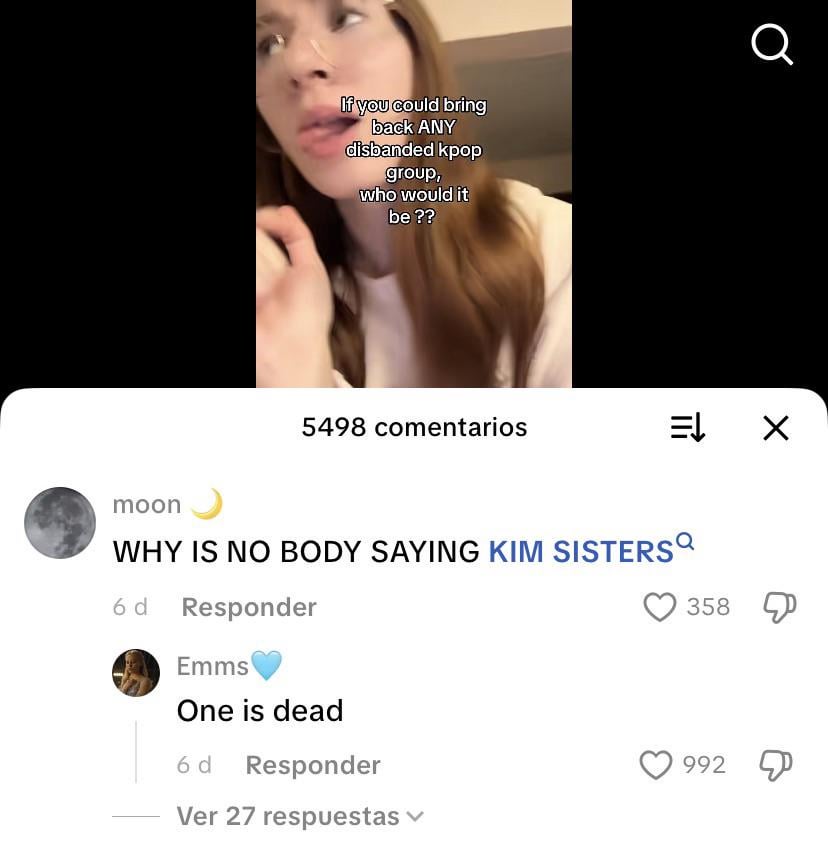Like moon's comment
The image size is (828, 858).
tap(659, 607)
